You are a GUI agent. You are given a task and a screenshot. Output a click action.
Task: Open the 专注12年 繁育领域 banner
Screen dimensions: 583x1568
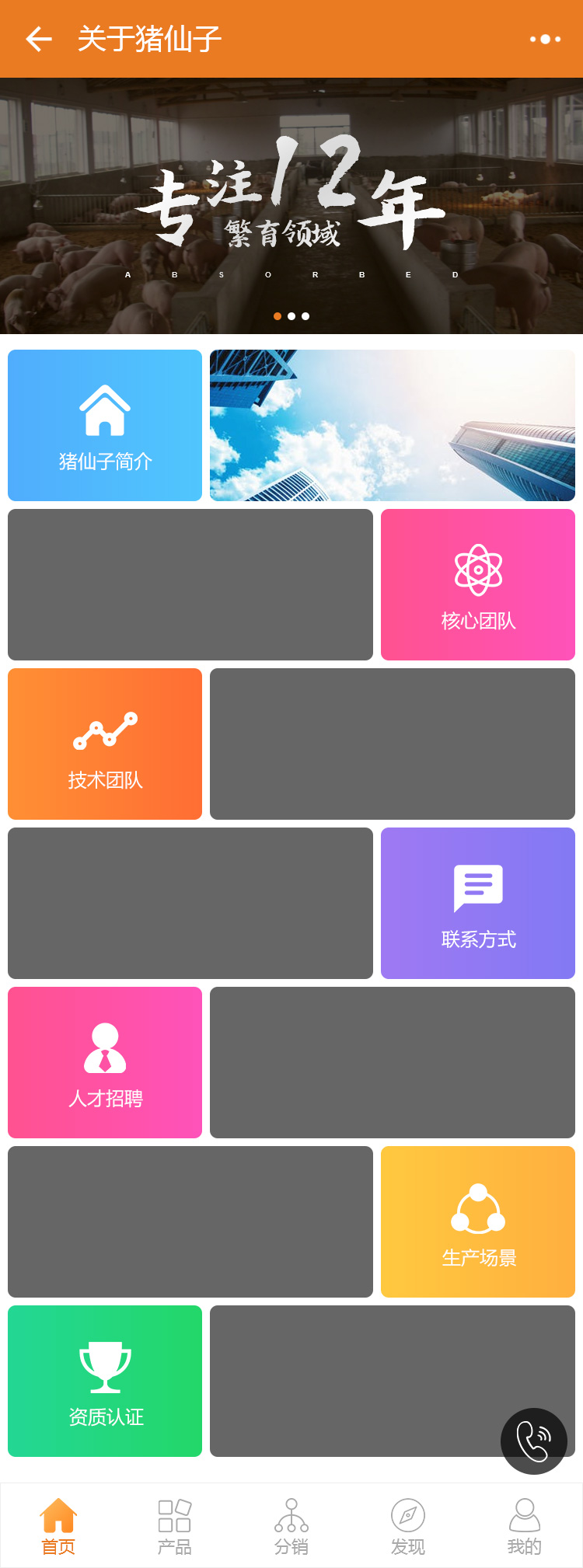[291, 206]
